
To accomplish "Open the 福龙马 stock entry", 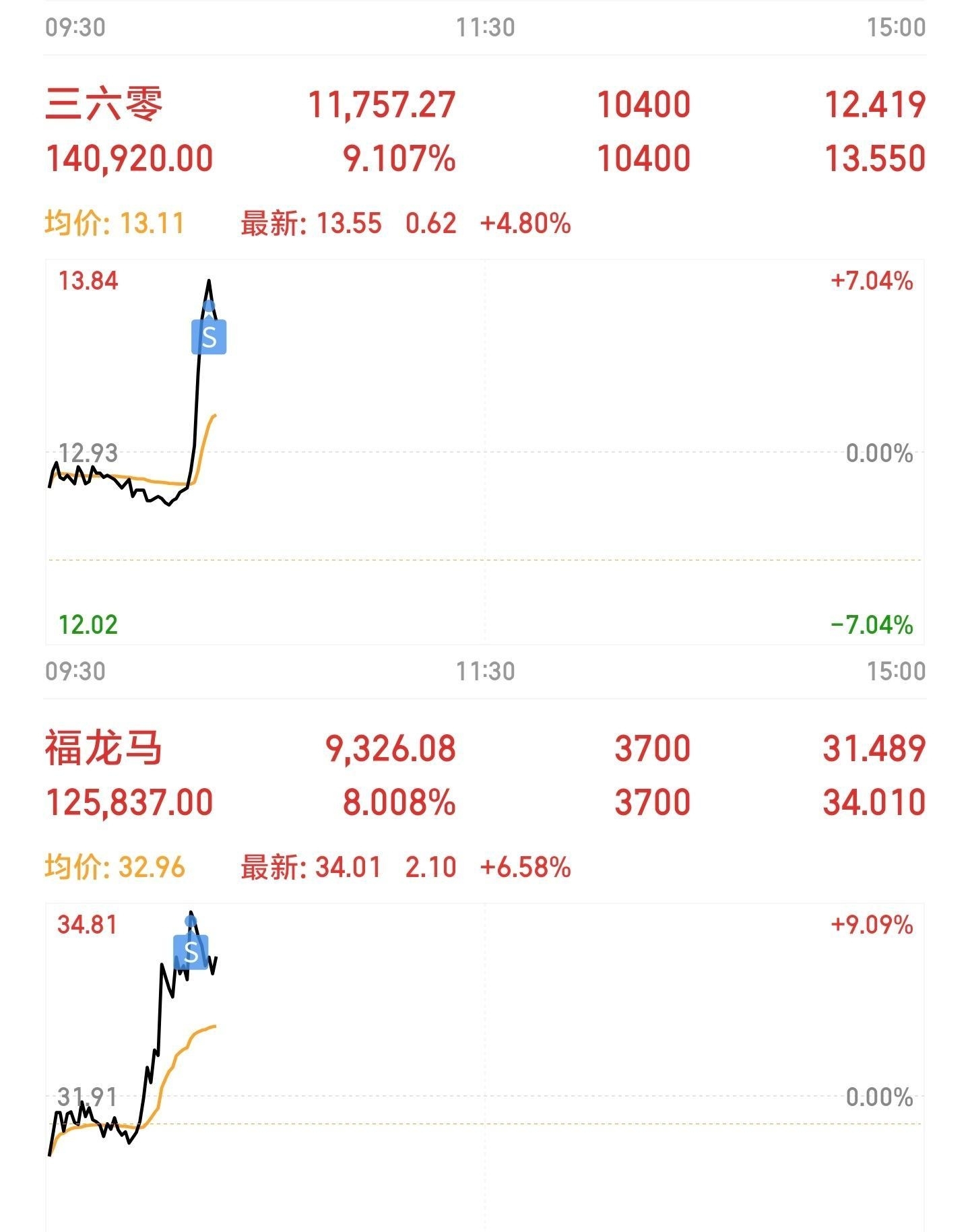I will pyautogui.click(x=104, y=749).
